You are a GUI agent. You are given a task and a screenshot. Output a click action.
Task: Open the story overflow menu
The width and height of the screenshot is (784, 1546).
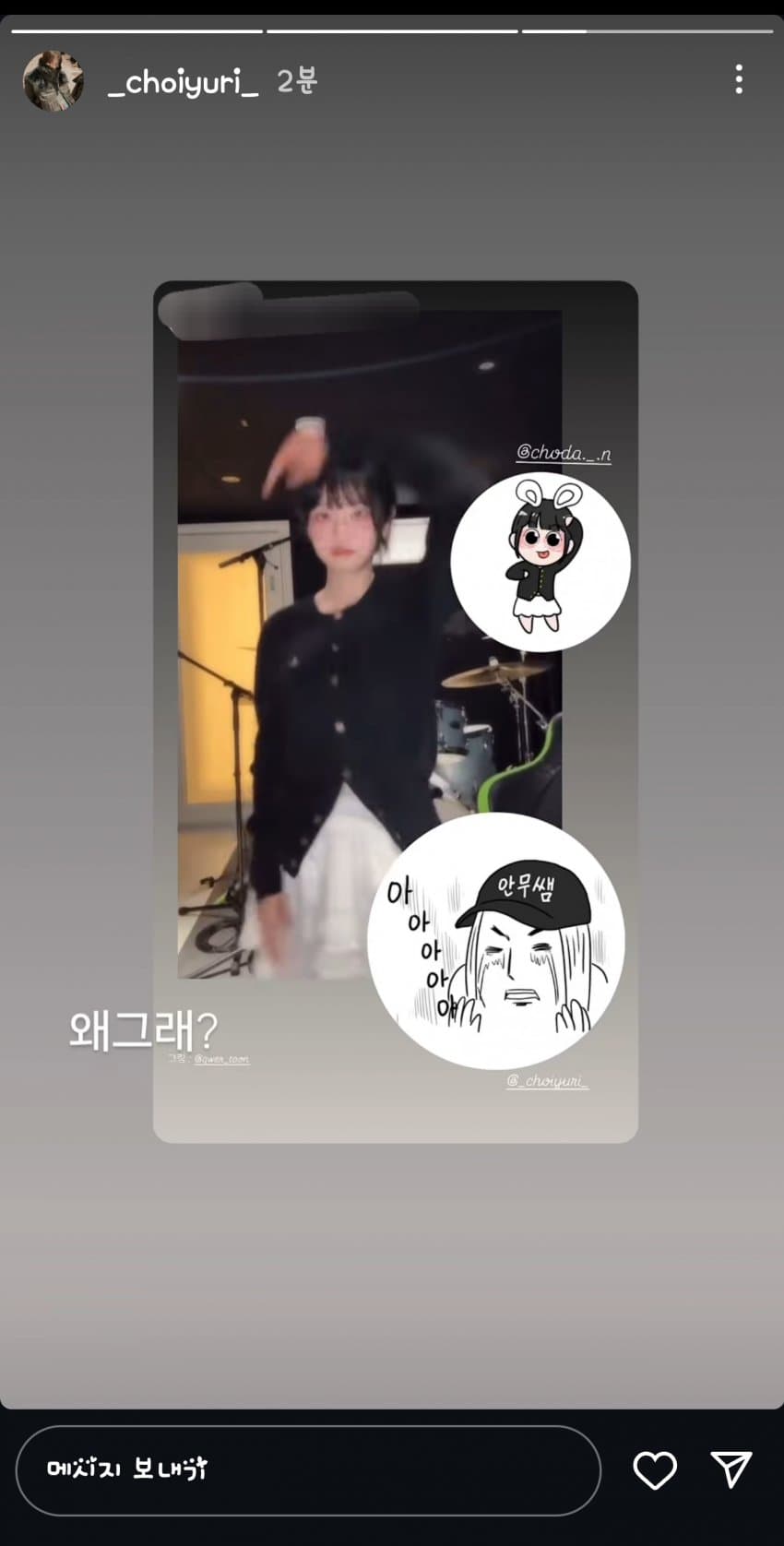click(x=739, y=80)
